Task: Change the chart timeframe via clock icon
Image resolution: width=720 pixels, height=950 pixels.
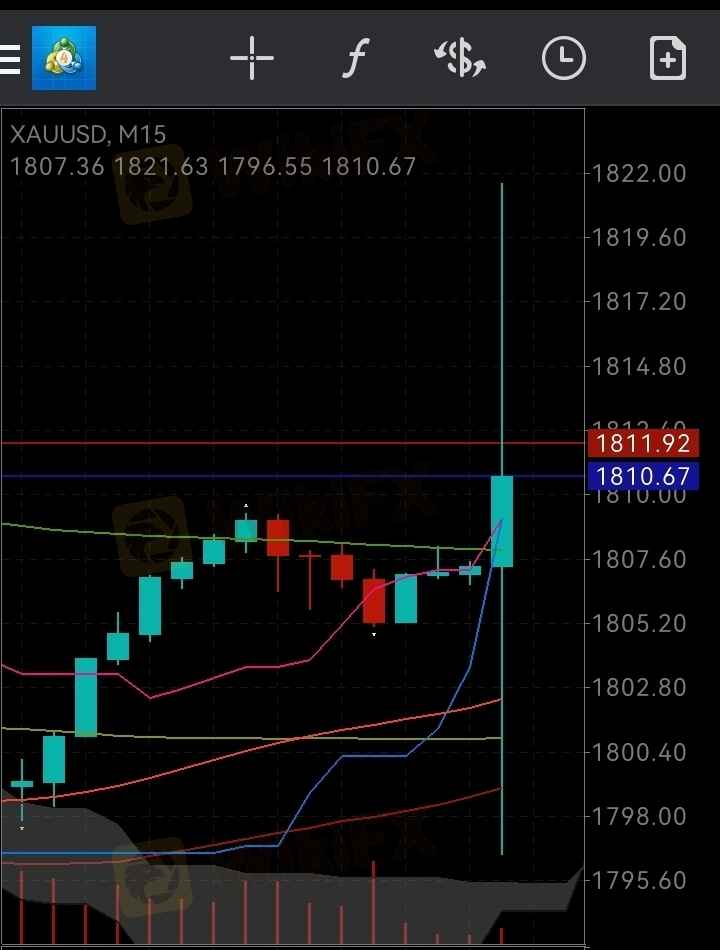Action: (564, 59)
